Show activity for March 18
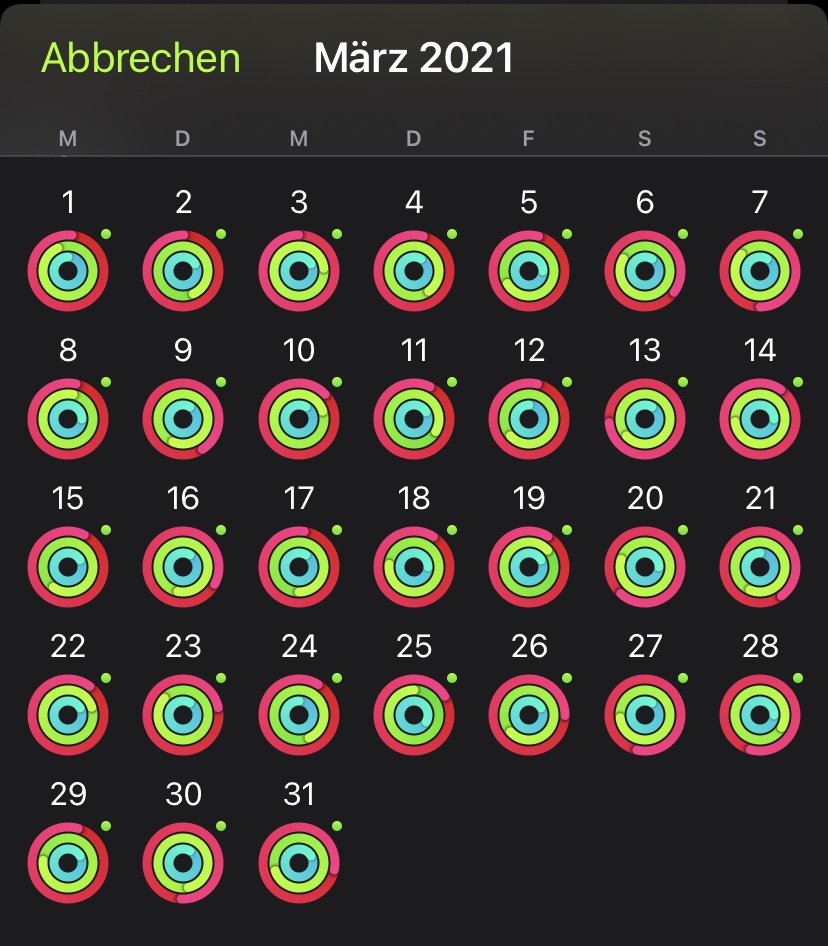This screenshot has width=828, height=946. click(414, 567)
